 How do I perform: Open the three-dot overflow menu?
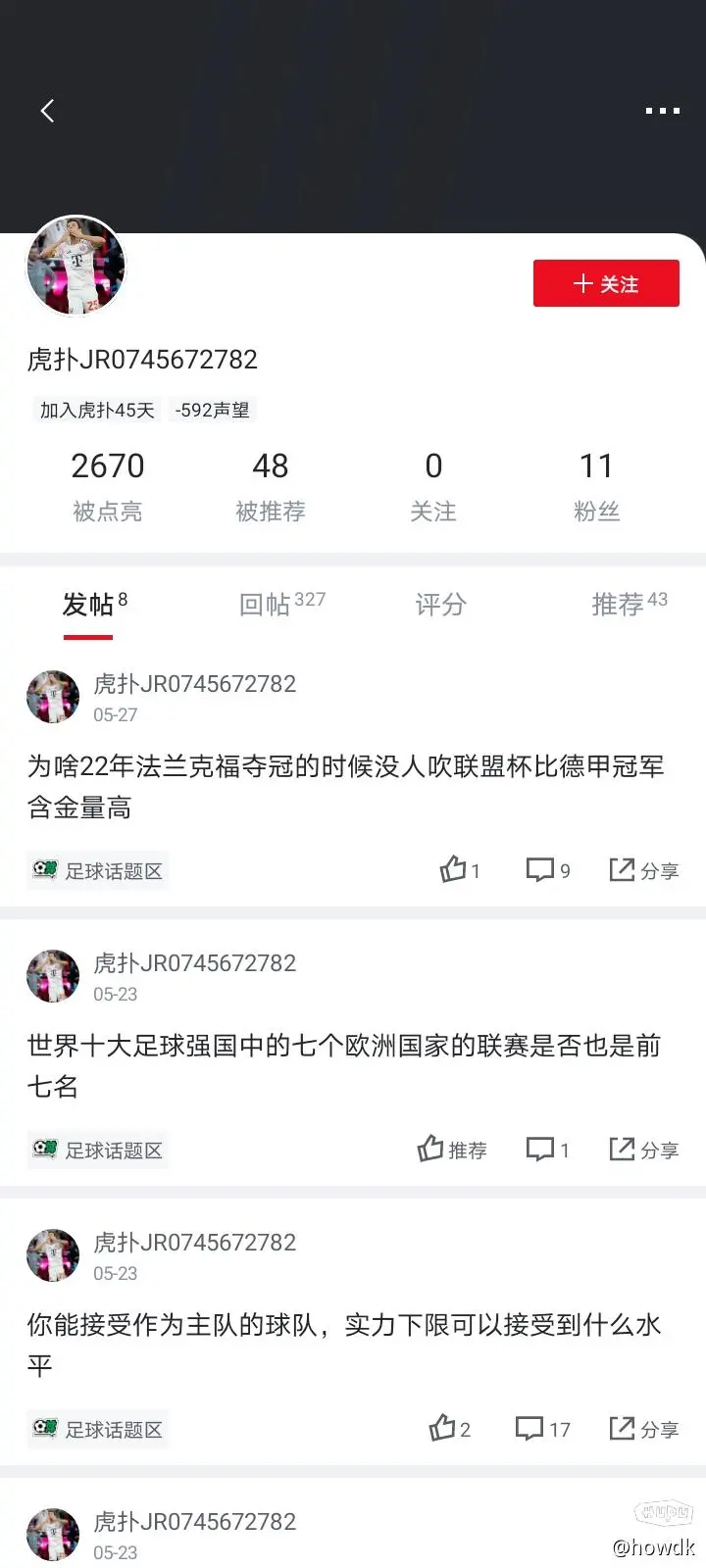tap(662, 111)
